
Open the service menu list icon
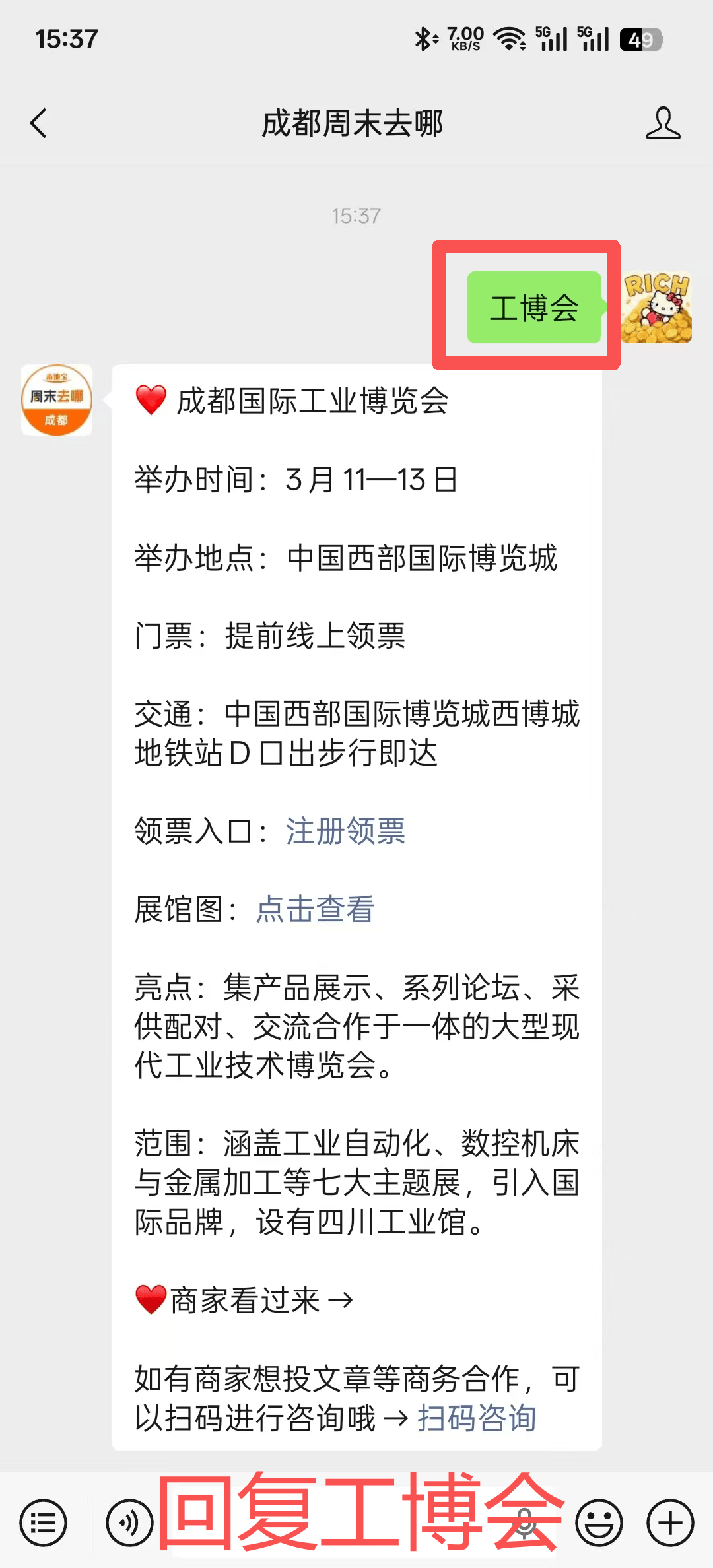tap(44, 1523)
